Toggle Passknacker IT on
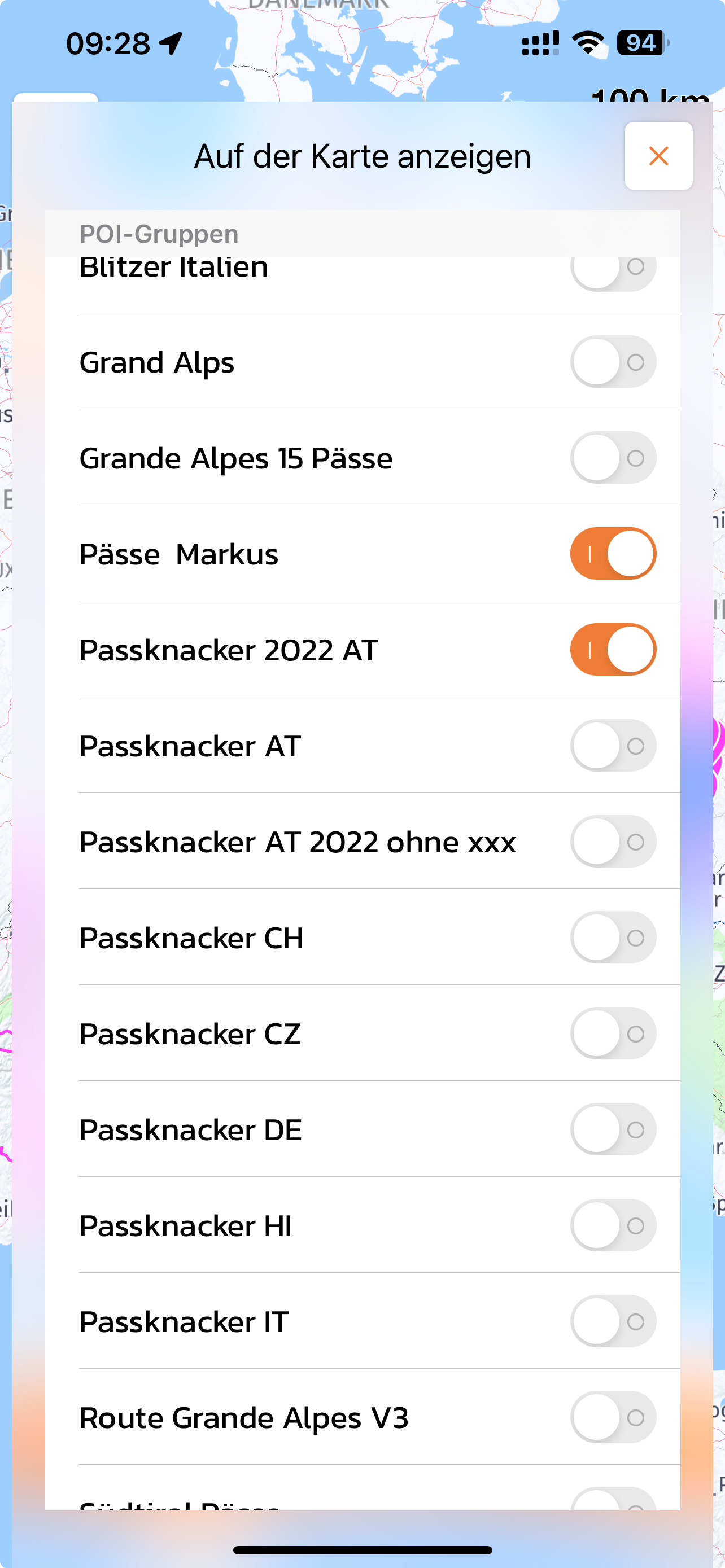The image size is (725, 1568). click(613, 1321)
